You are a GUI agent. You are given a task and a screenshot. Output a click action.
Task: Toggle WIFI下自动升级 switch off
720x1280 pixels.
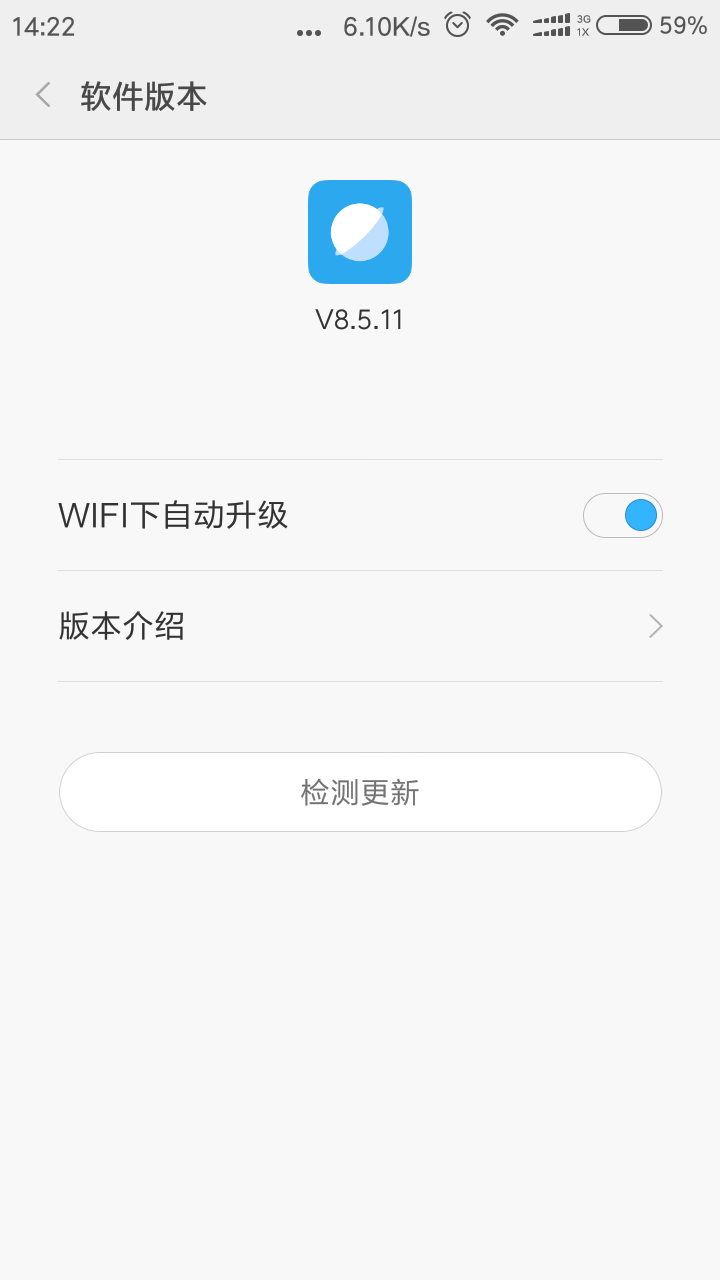[x=622, y=516]
